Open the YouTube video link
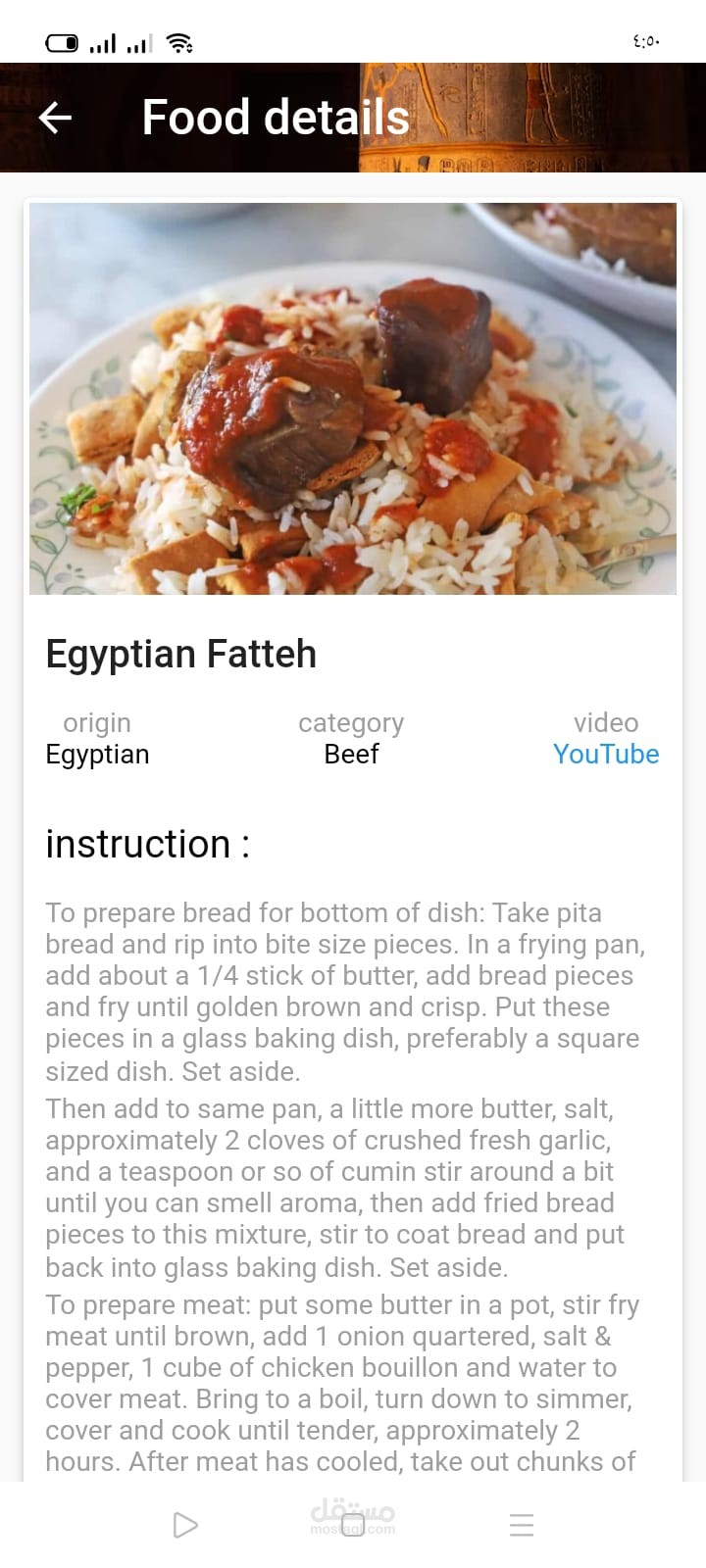This screenshot has height=1568, width=706. pyautogui.click(x=605, y=754)
